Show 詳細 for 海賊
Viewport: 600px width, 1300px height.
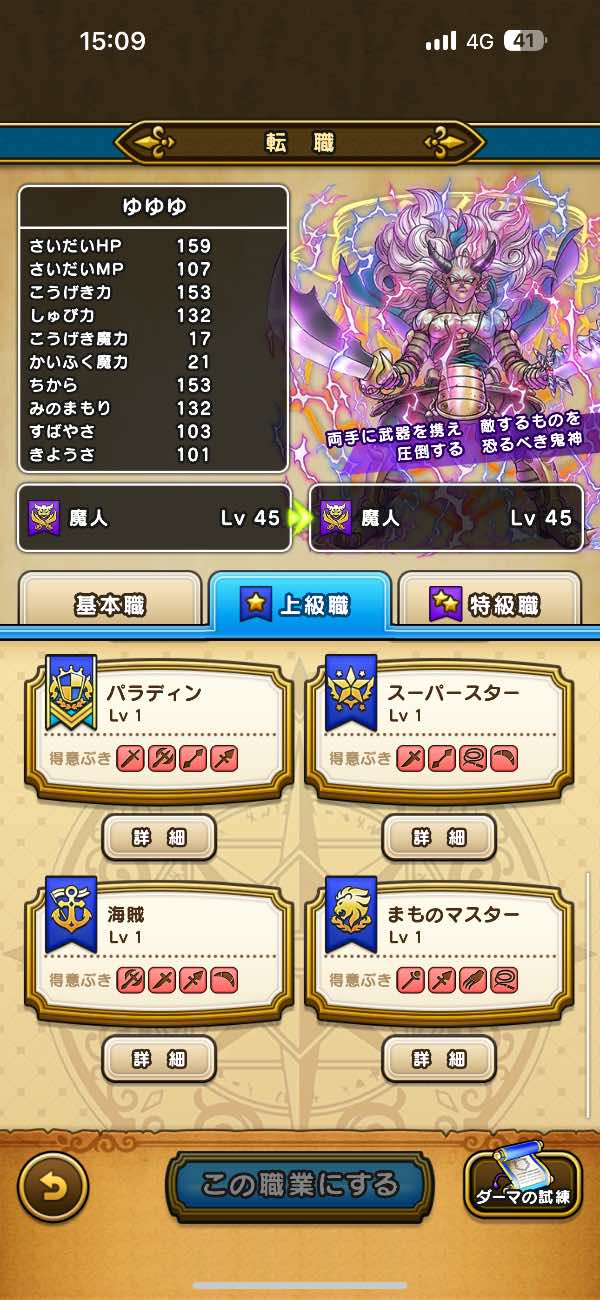(x=160, y=1059)
